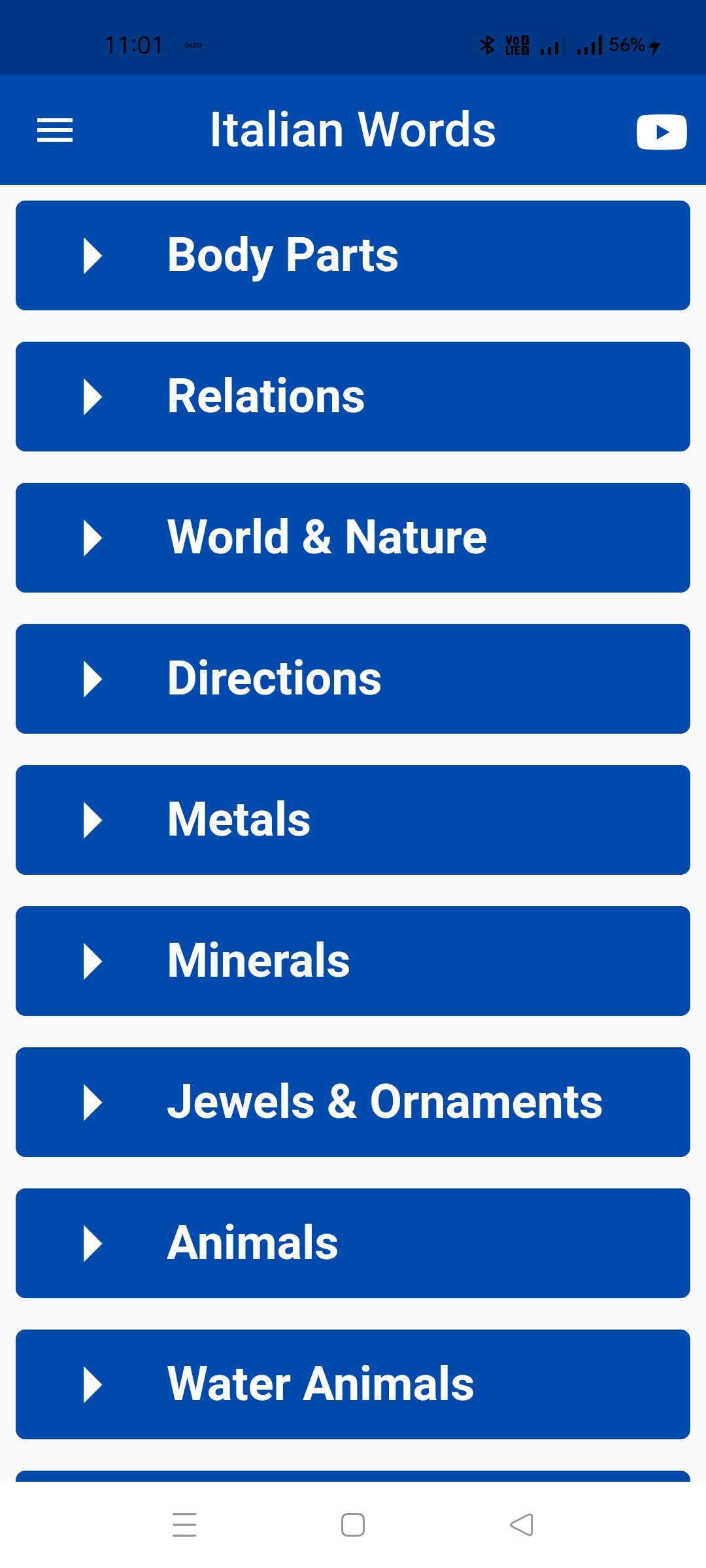Tap the Android recent apps button
This screenshot has height=1568, width=706.
pyautogui.click(x=185, y=1524)
